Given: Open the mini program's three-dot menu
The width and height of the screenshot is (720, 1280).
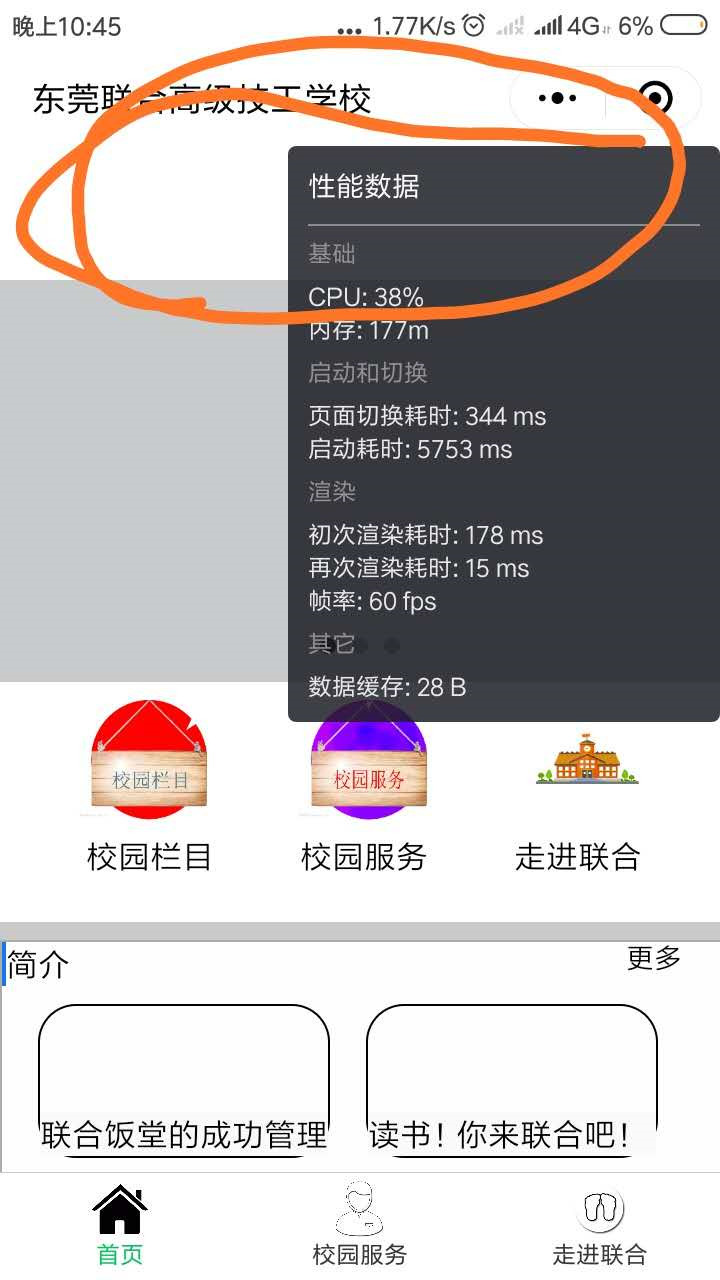Looking at the screenshot, I should pos(557,98).
